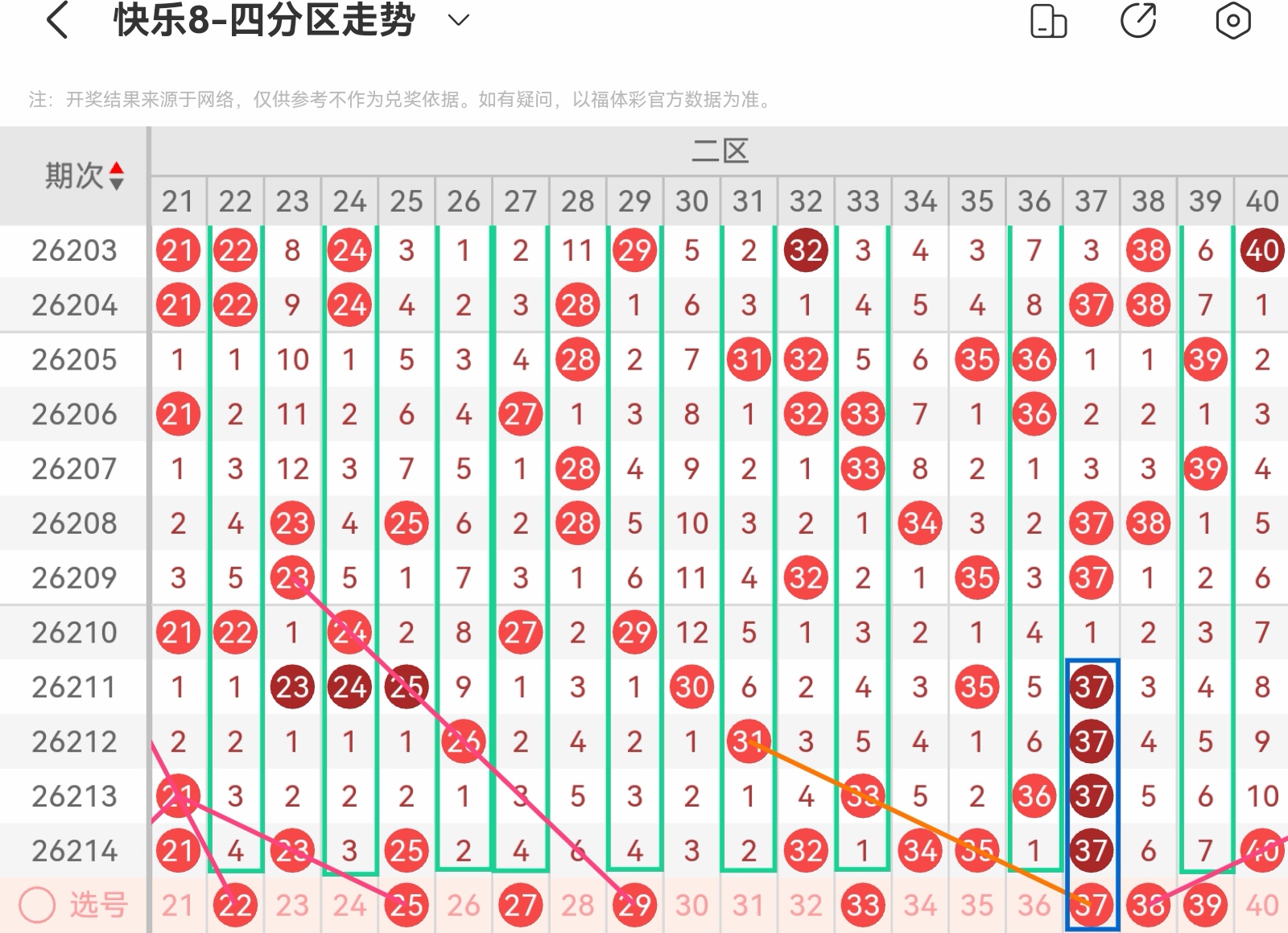The width and height of the screenshot is (1288, 933).
Task: Select number 23 in the 选号 row
Action: 292,906
